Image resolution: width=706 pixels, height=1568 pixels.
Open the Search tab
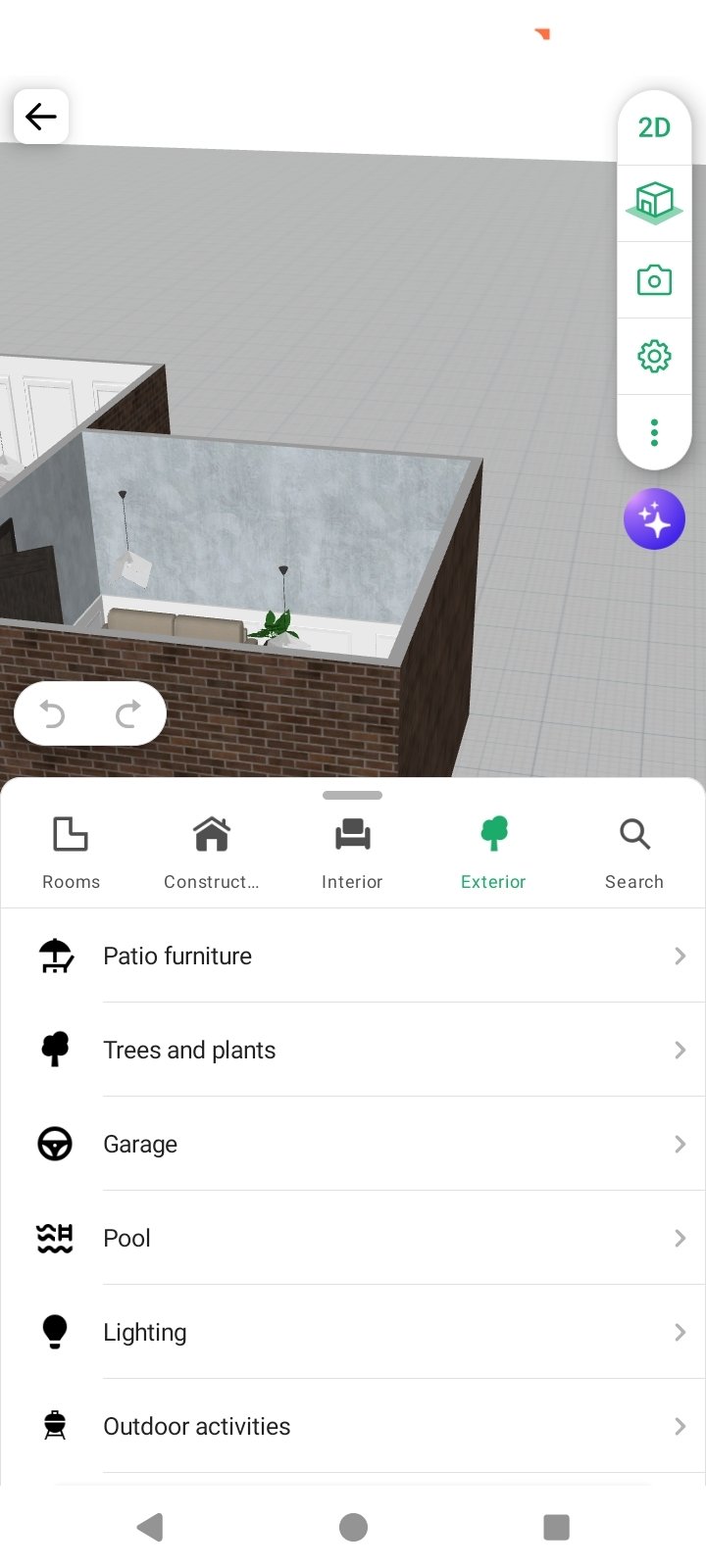coord(634,853)
